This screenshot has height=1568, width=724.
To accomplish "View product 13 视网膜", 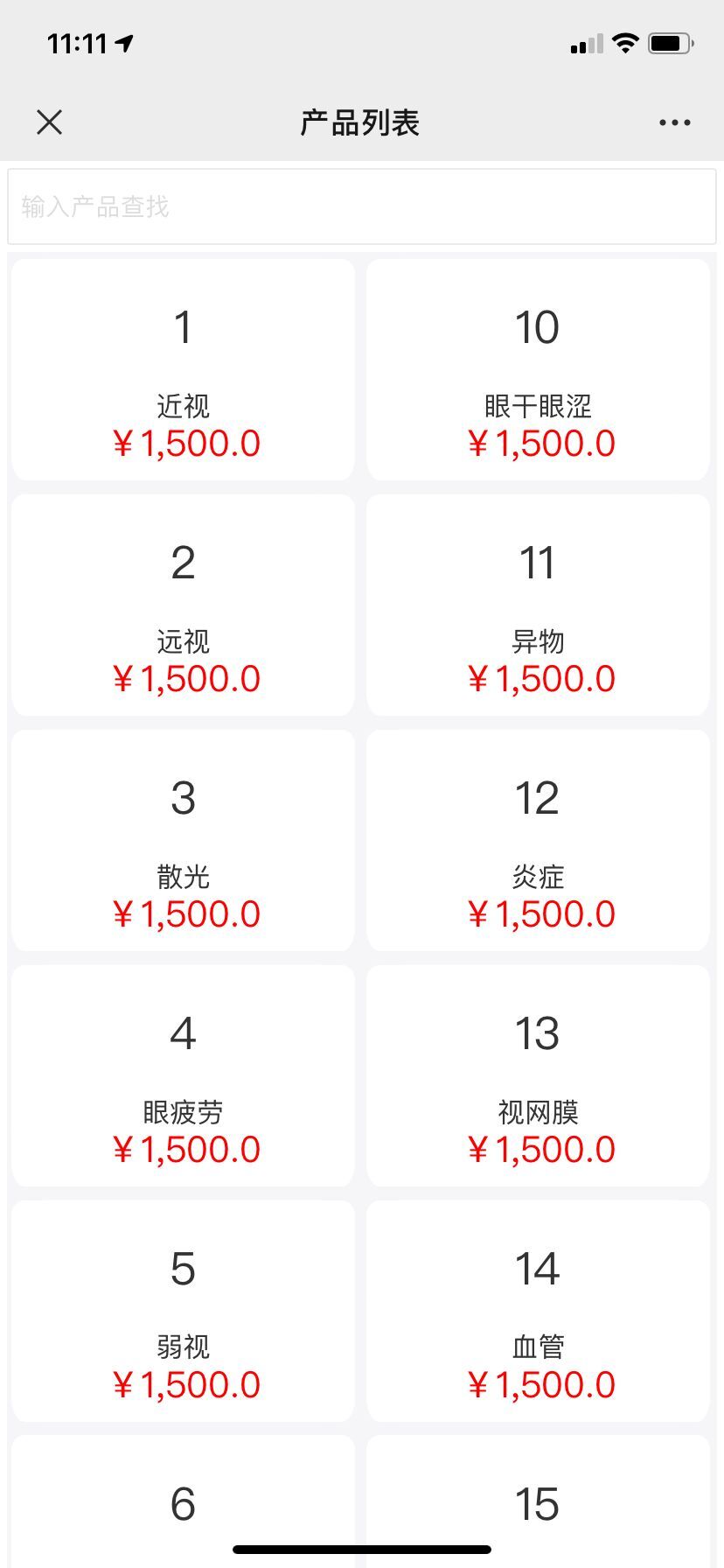I will tap(538, 1075).
